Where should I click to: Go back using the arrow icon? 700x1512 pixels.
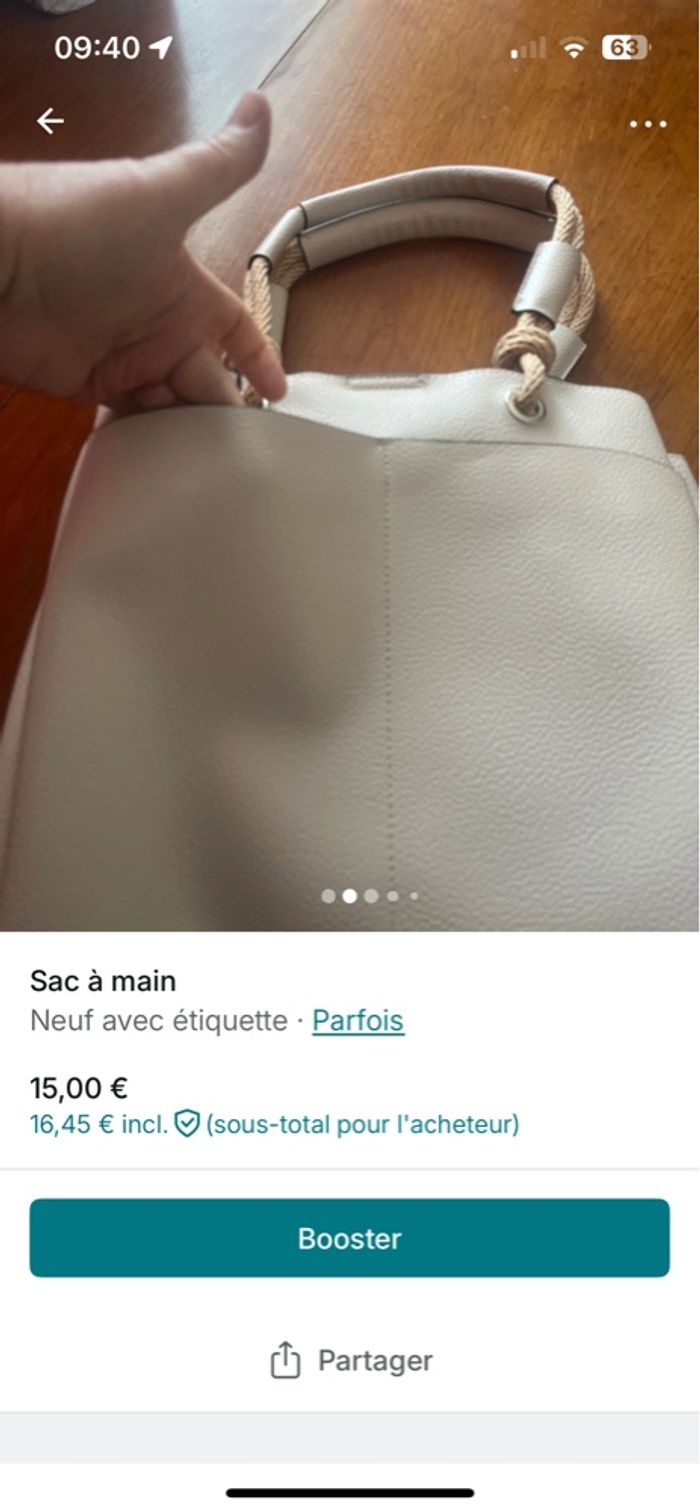click(x=50, y=121)
